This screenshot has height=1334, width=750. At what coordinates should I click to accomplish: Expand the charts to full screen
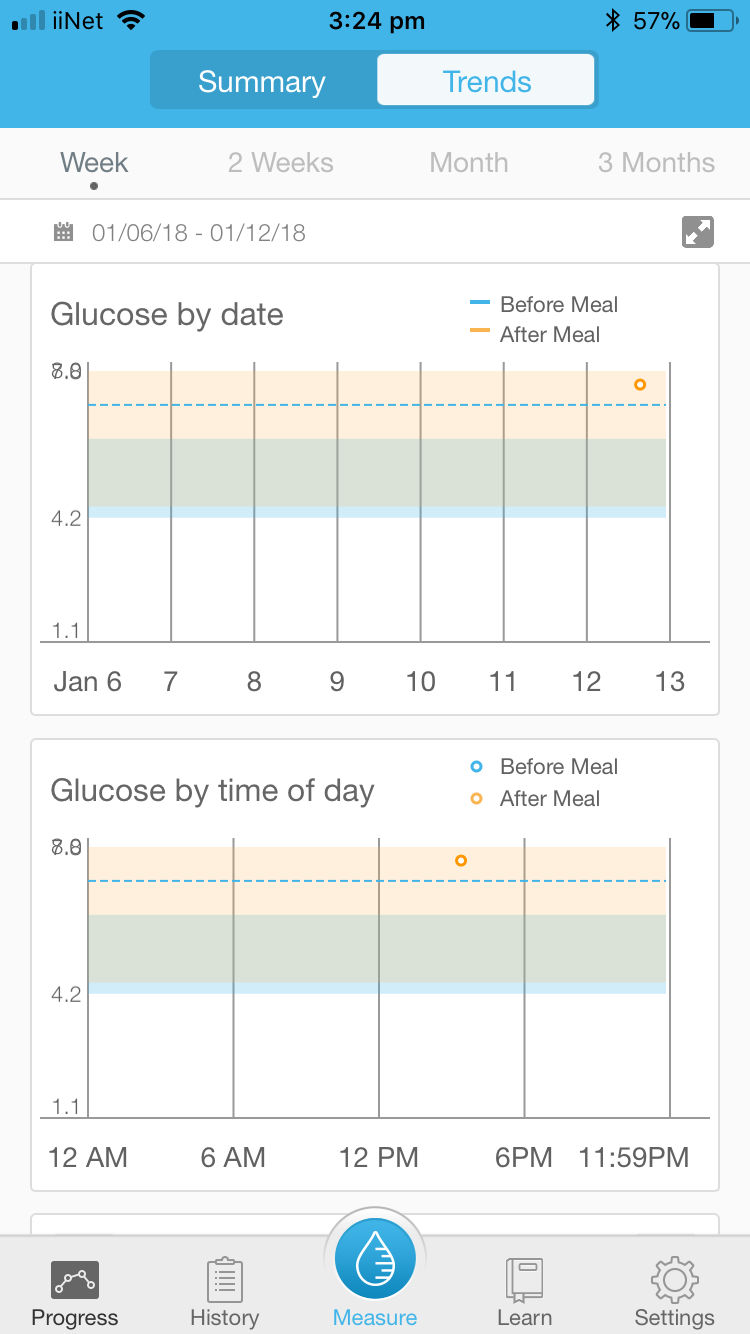pos(697,233)
